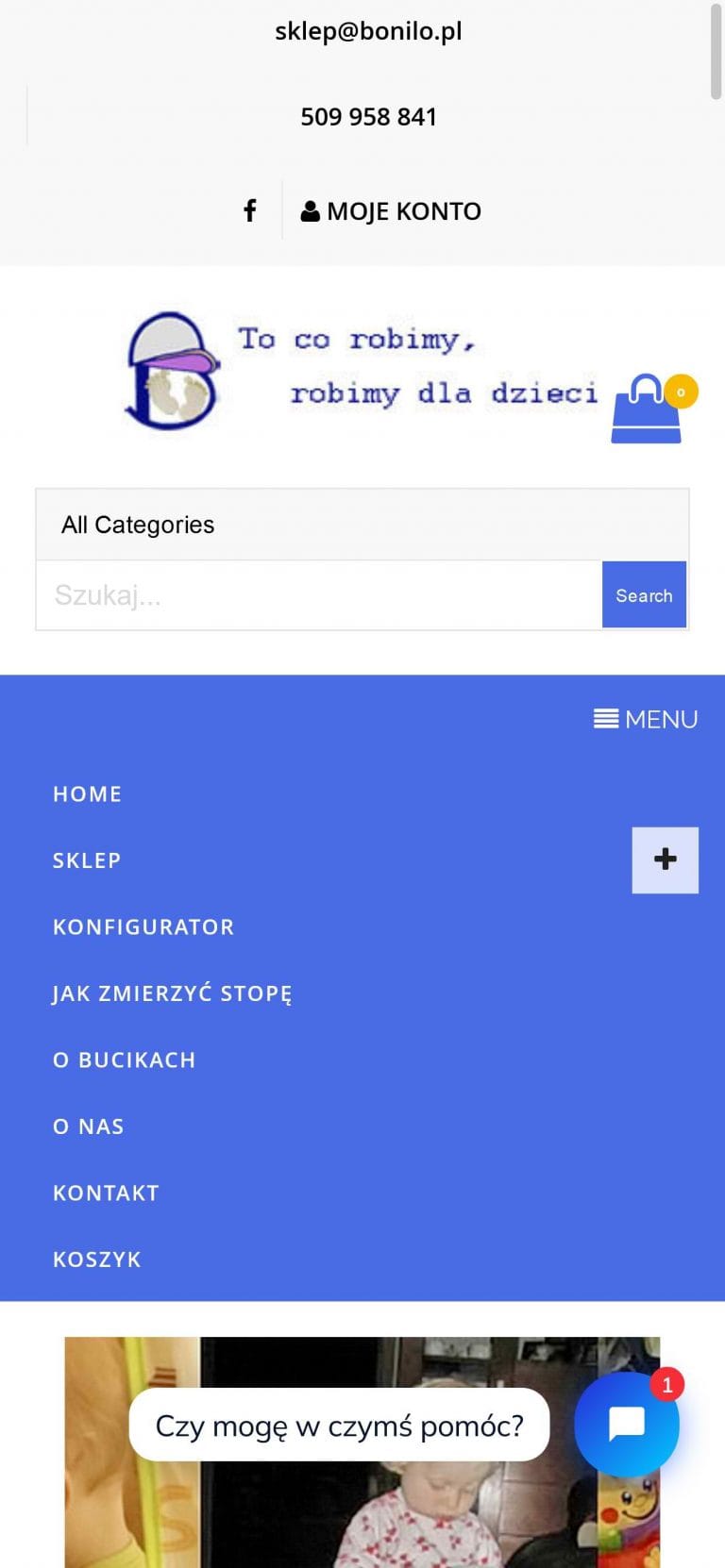
Task: Open O BUCIKACH page
Action: tap(125, 1060)
